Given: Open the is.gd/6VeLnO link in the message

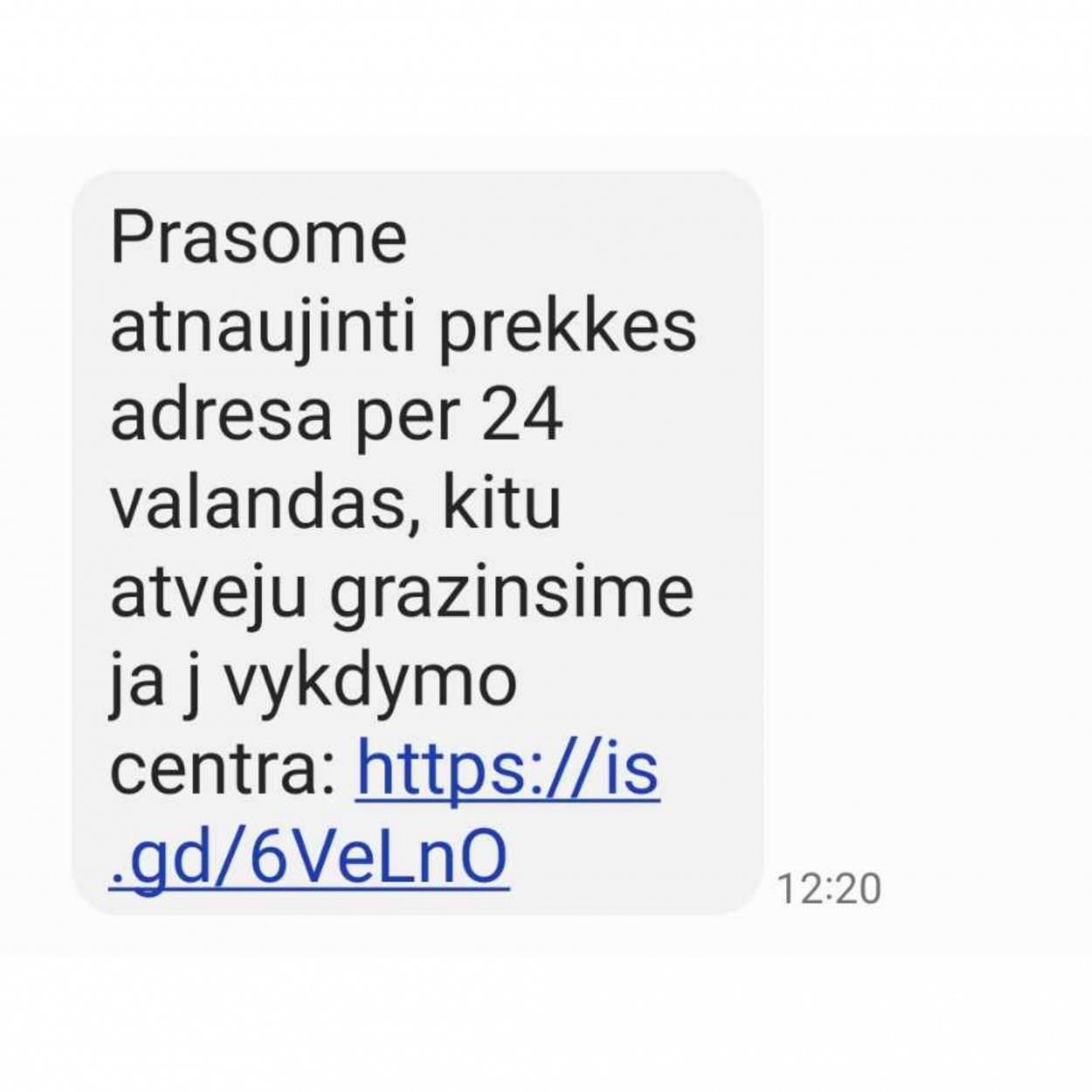Looking at the screenshot, I should click(507, 769).
